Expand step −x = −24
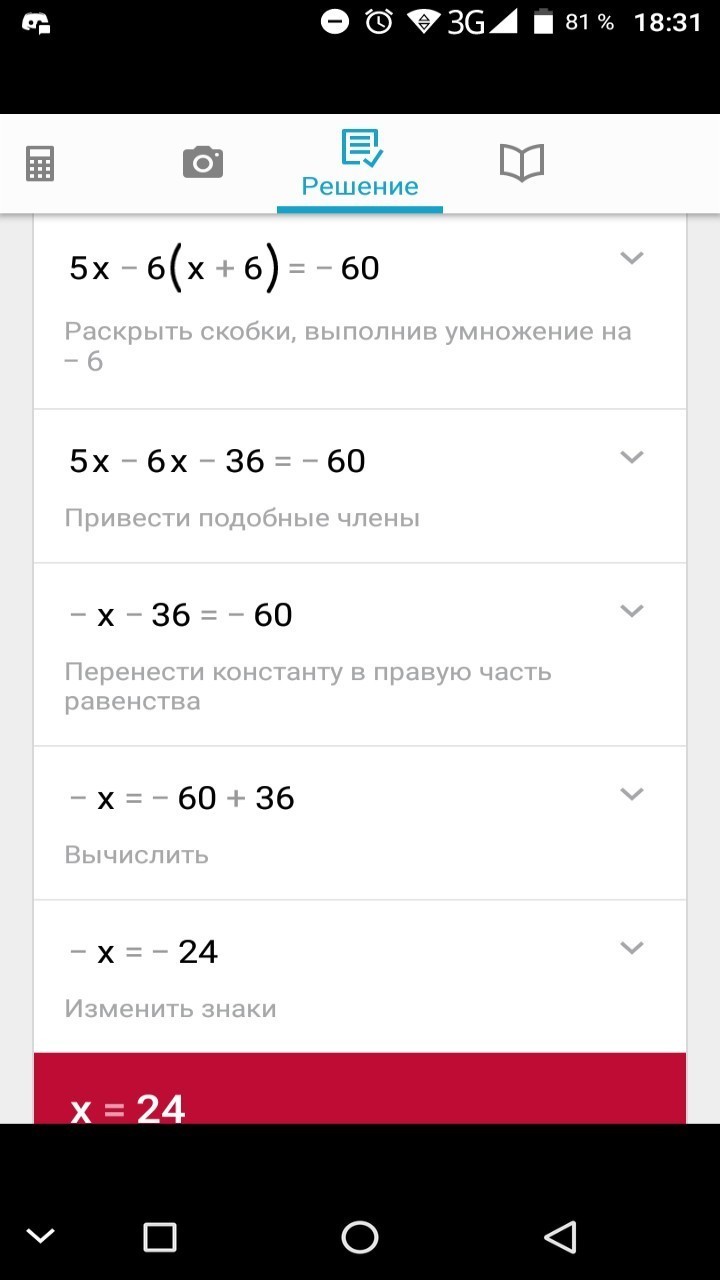720x1280 pixels. coord(631,948)
